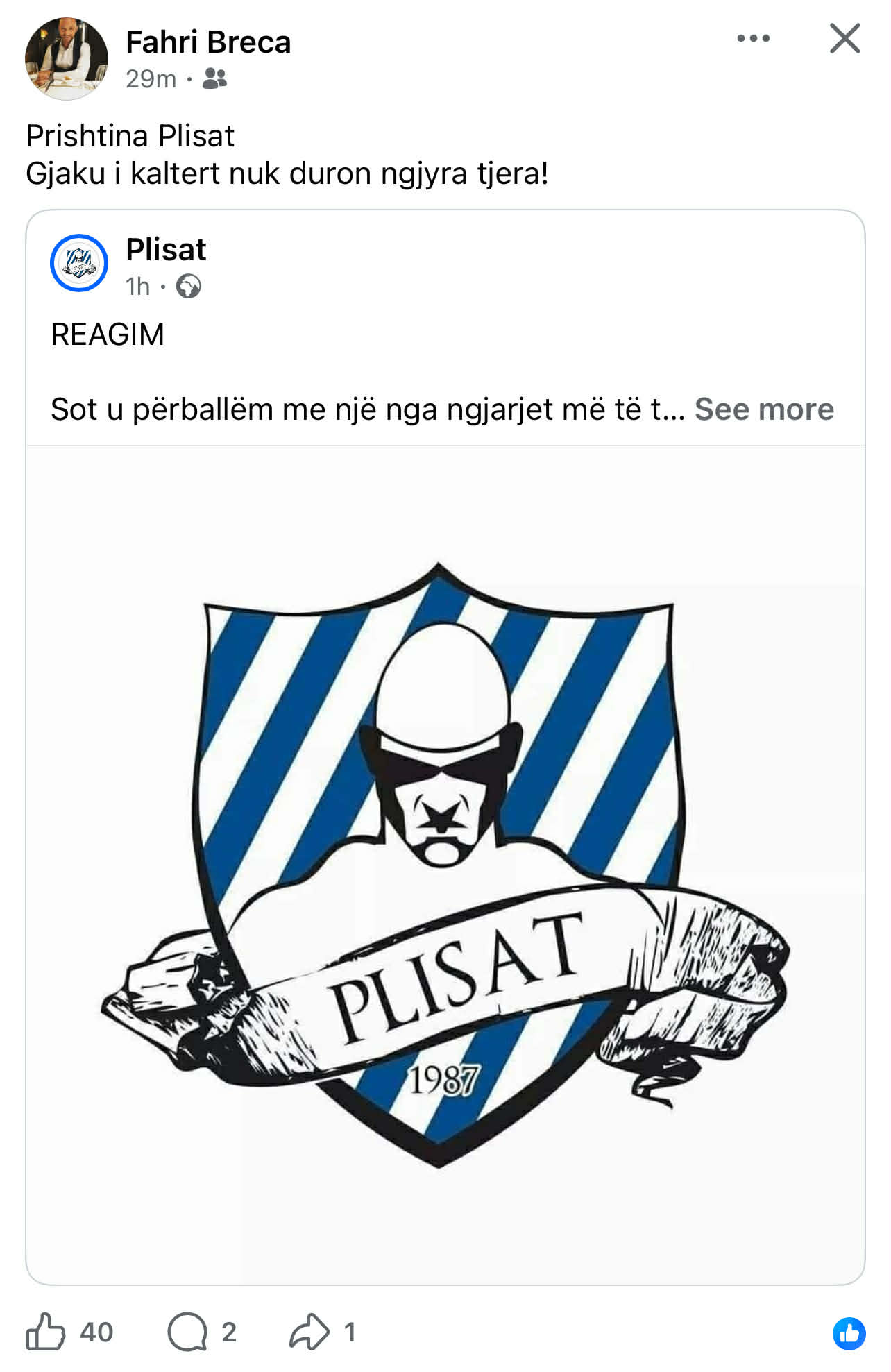This screenshot has width=891, height=1372.
Task: Open the Plisat page avatar
Action: pos(79,263)
